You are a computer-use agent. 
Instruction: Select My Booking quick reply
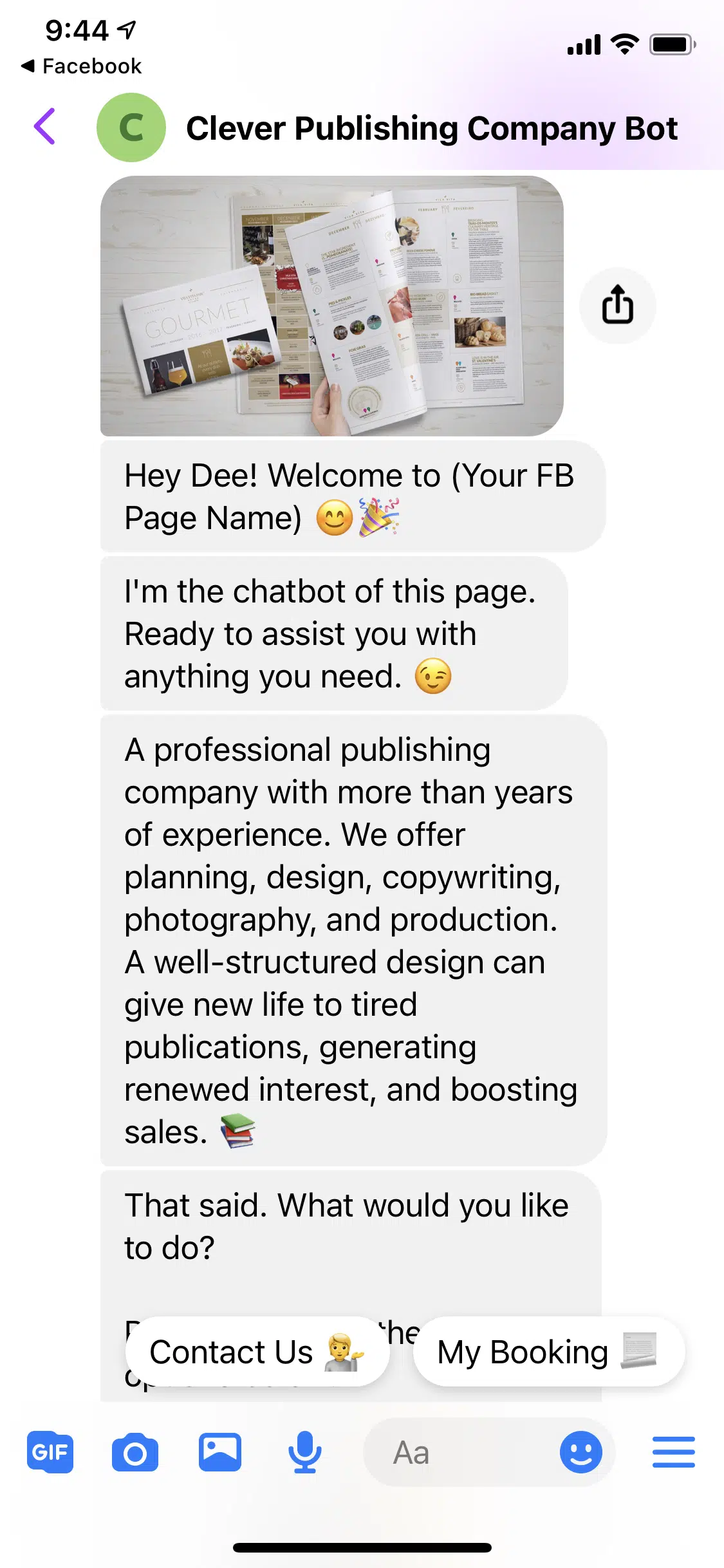coord(548,1351)
